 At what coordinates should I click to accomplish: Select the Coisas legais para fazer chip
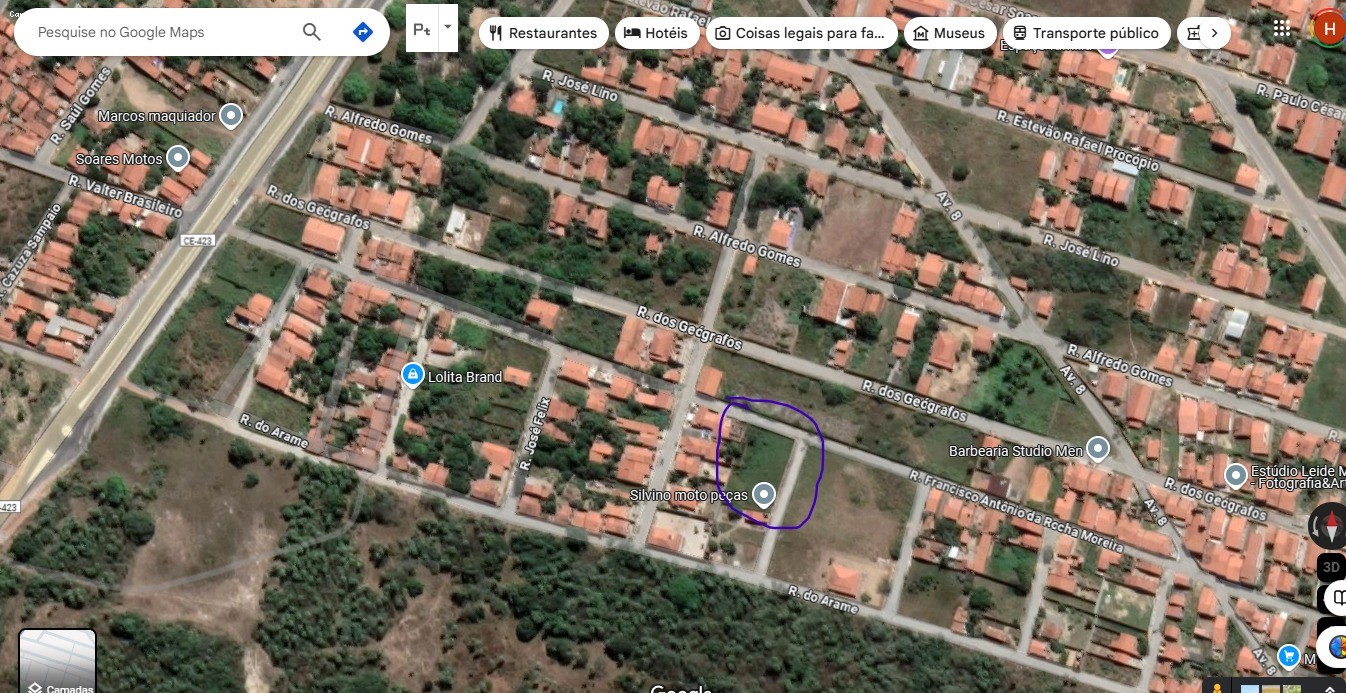pyautogui.click(x=800, y=33)
